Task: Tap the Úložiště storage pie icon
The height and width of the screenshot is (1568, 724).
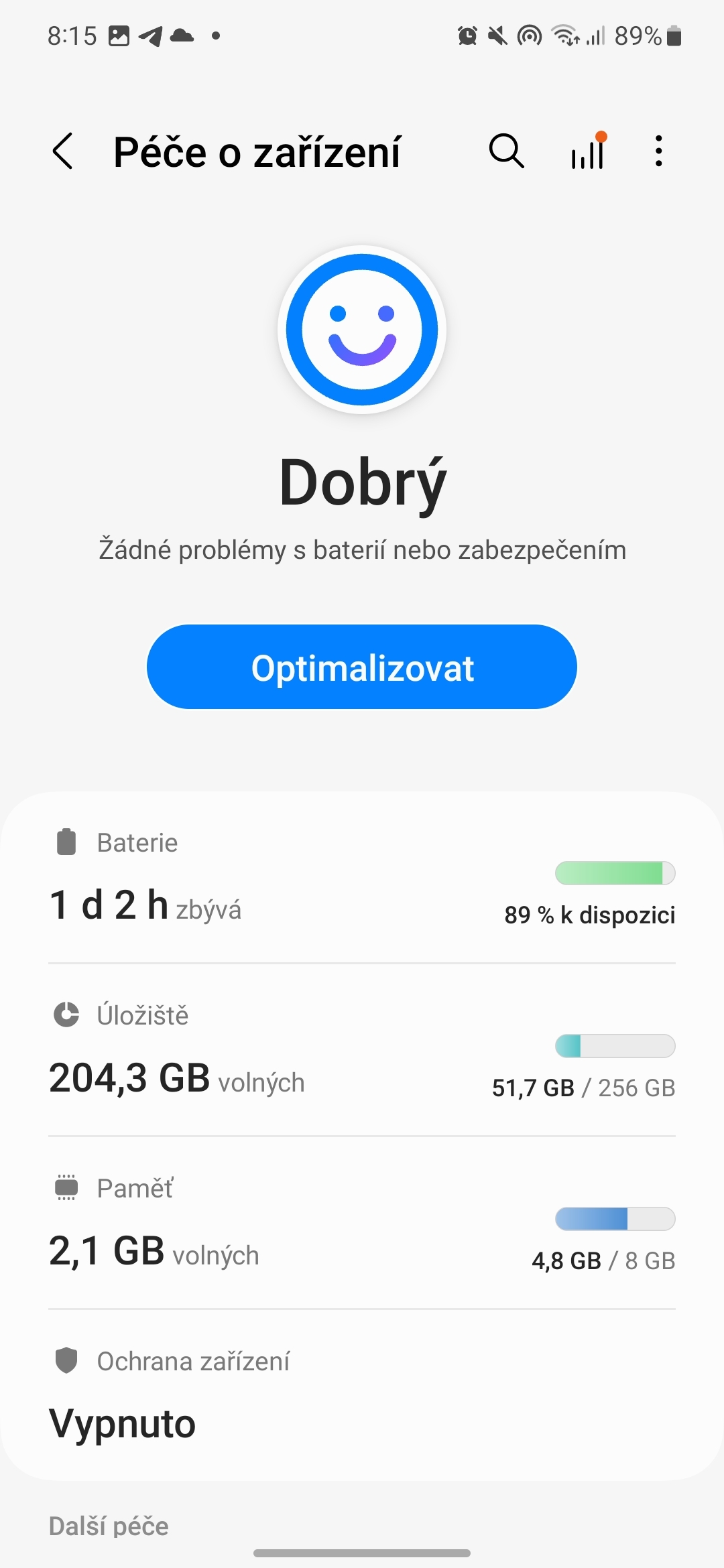Action: coord(64,1015)
